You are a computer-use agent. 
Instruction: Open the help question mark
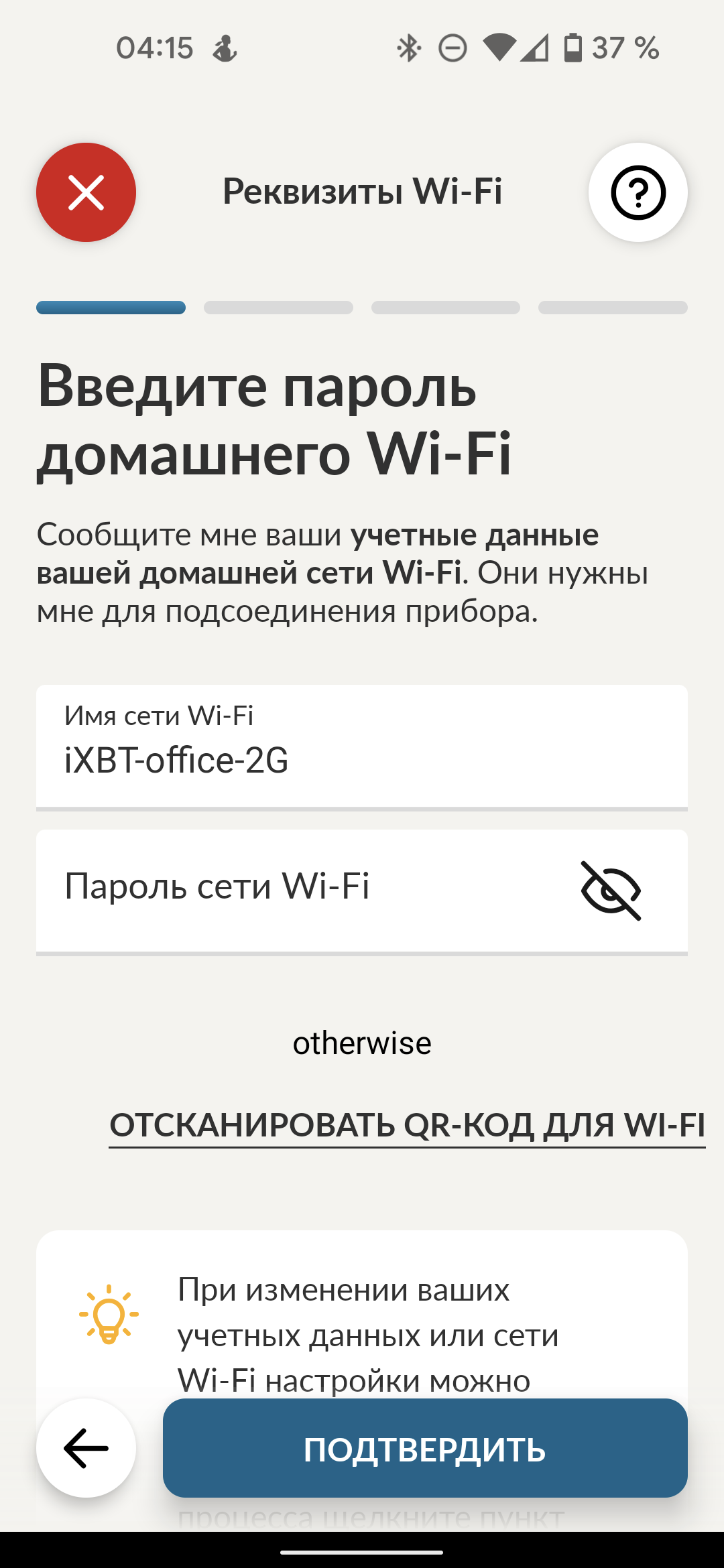[638, 192]
